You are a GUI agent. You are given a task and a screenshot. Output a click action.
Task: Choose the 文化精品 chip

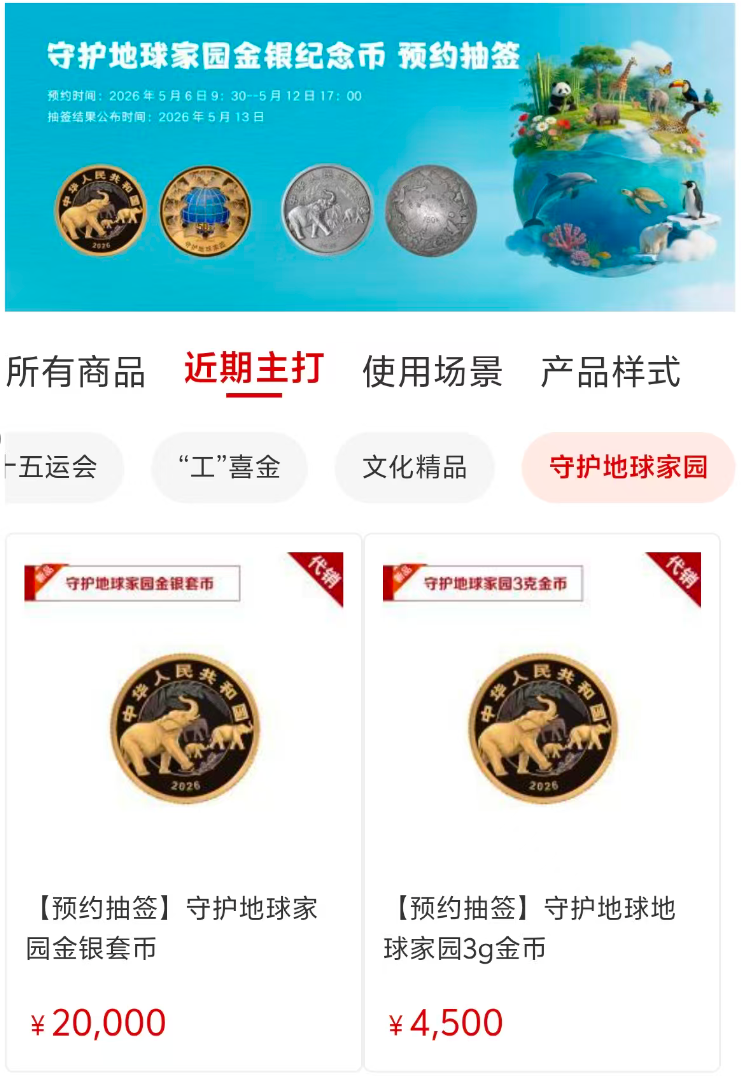(x=414, y=467)
